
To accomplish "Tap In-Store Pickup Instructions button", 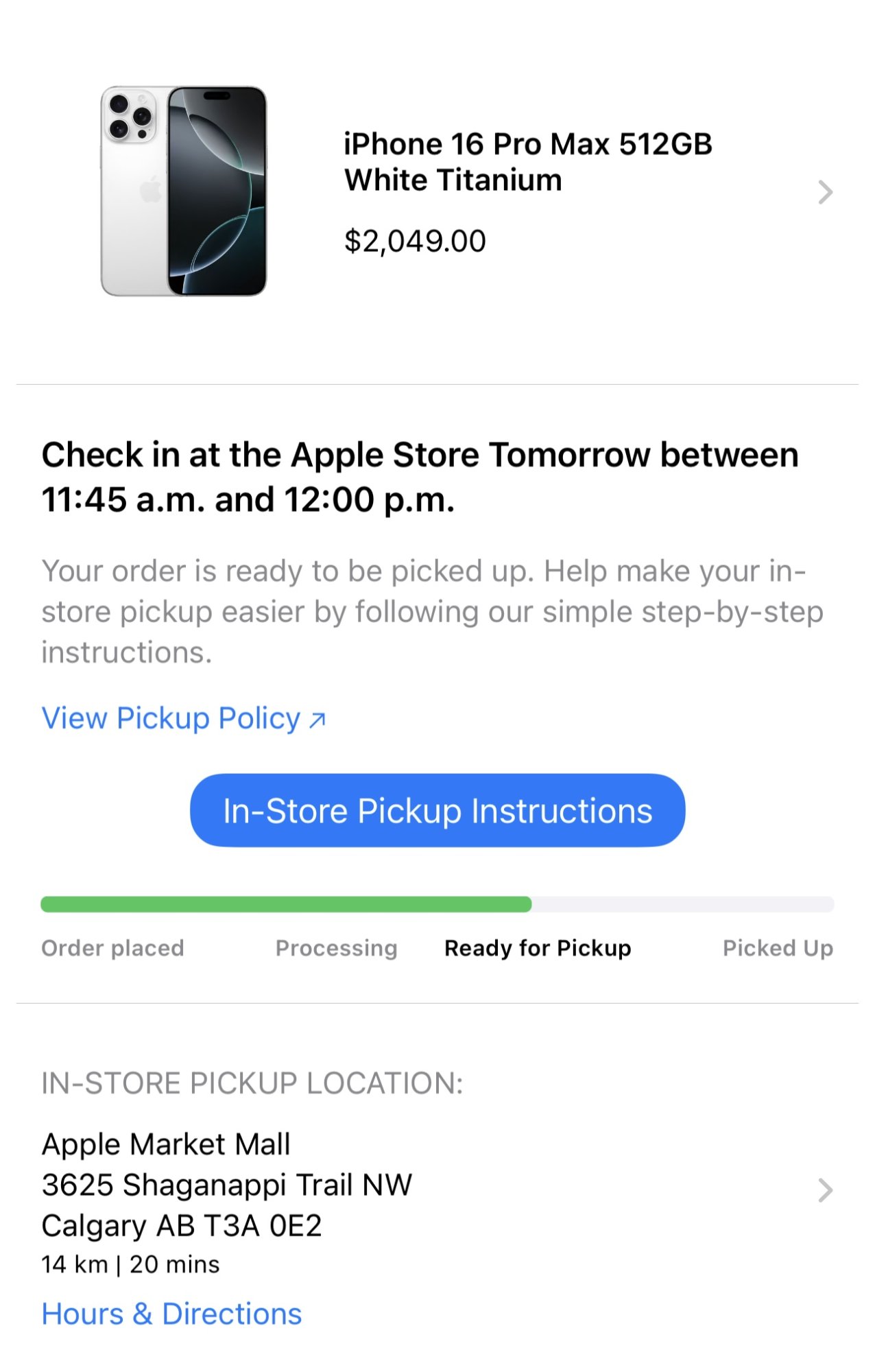I will tap(438, 810).
